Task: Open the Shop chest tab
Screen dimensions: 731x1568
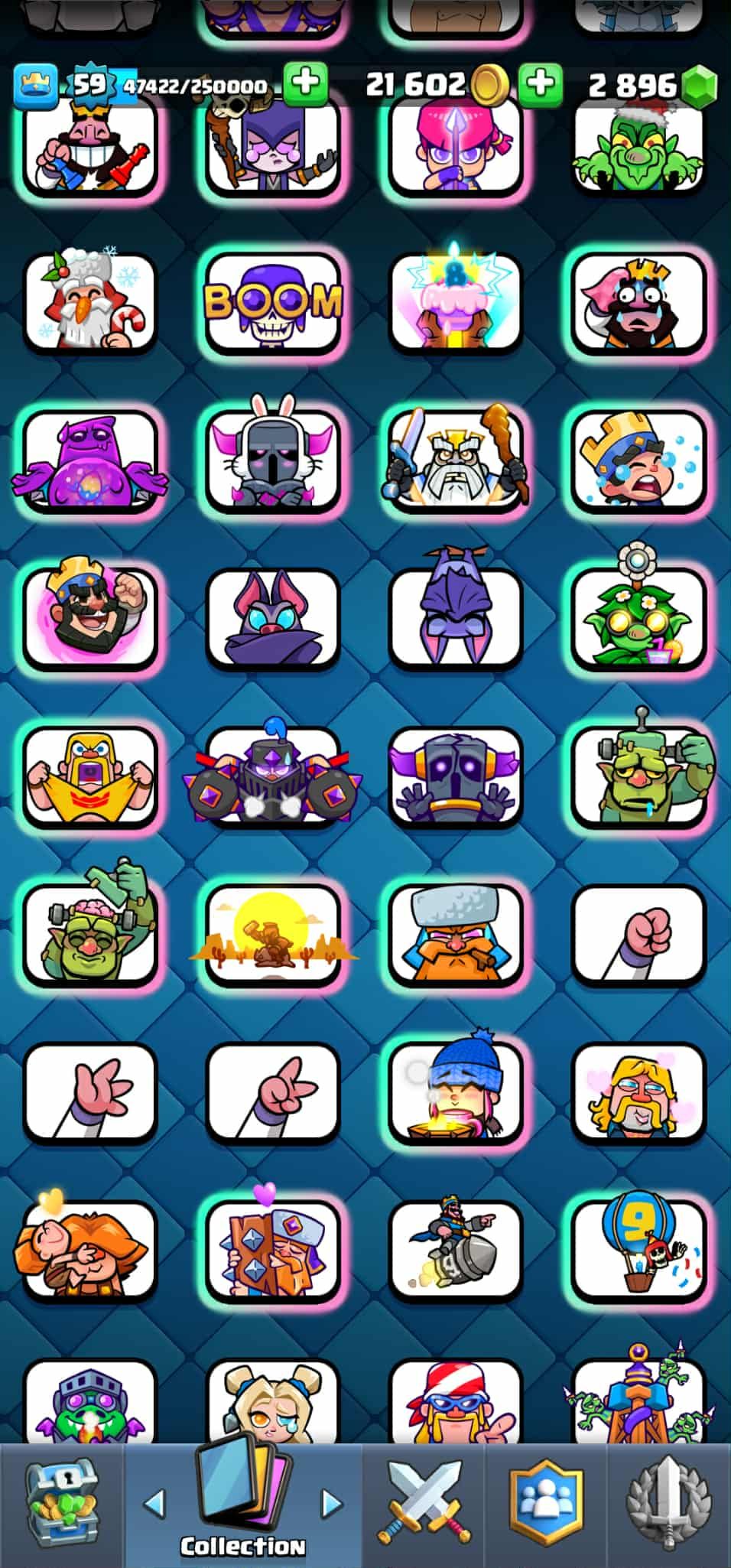Action: coord(63,1502)
